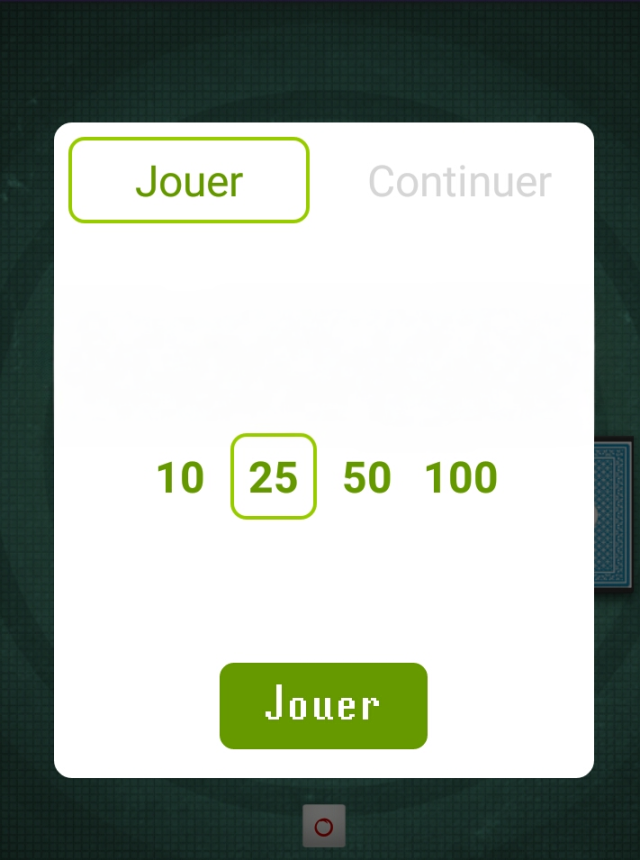Pick the 100 points option
The width and height of the screenshot is (640, 860).
pyautogui.click(x=461, y=478)
